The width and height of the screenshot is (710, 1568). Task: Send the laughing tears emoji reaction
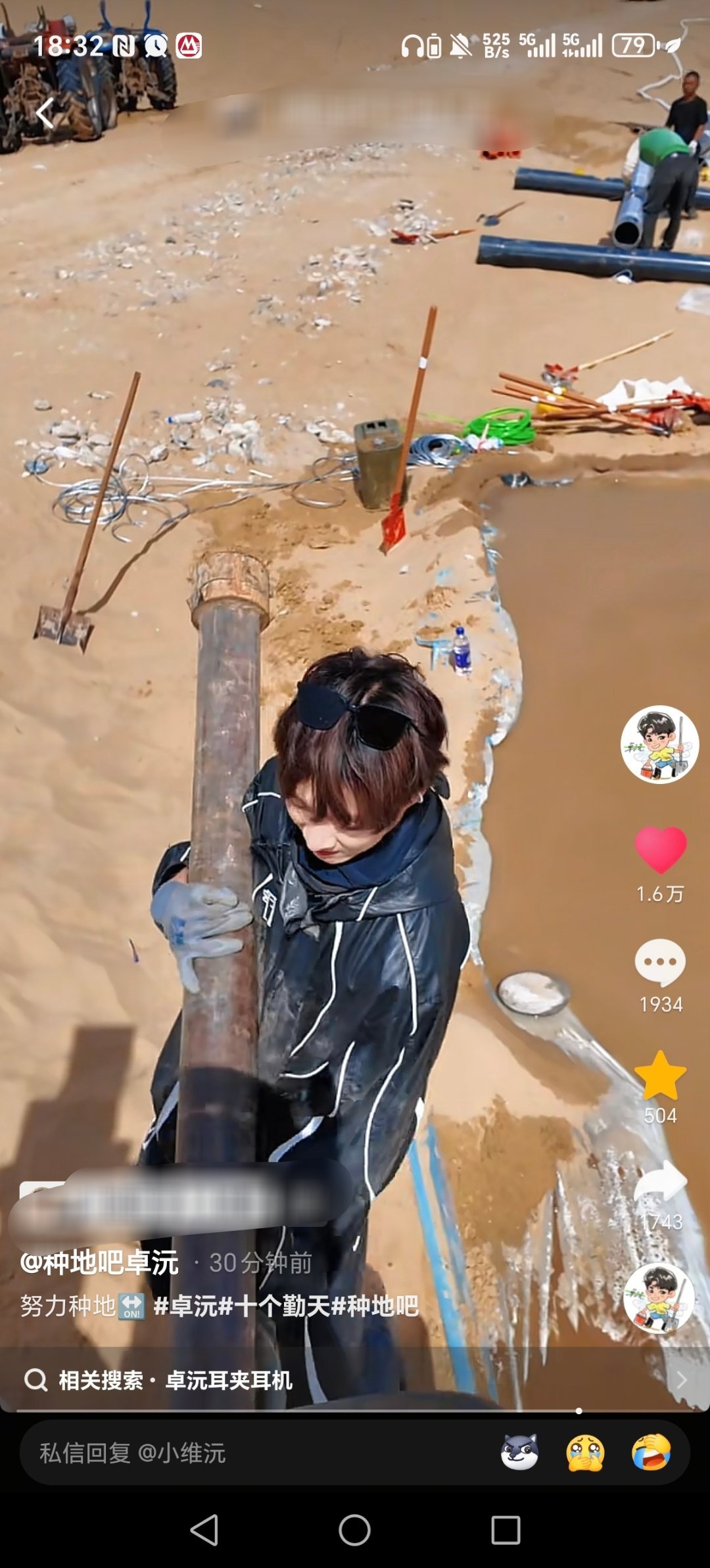(651, 1452)
